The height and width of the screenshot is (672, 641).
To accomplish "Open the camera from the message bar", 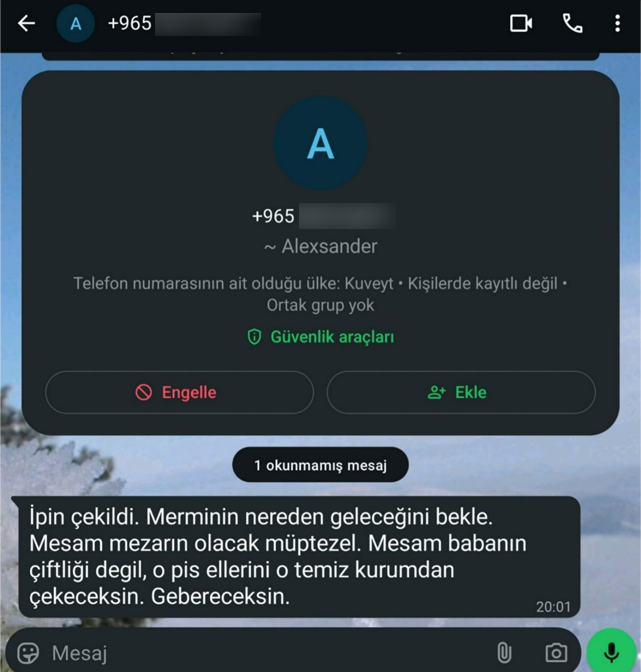I will [556, 653].
